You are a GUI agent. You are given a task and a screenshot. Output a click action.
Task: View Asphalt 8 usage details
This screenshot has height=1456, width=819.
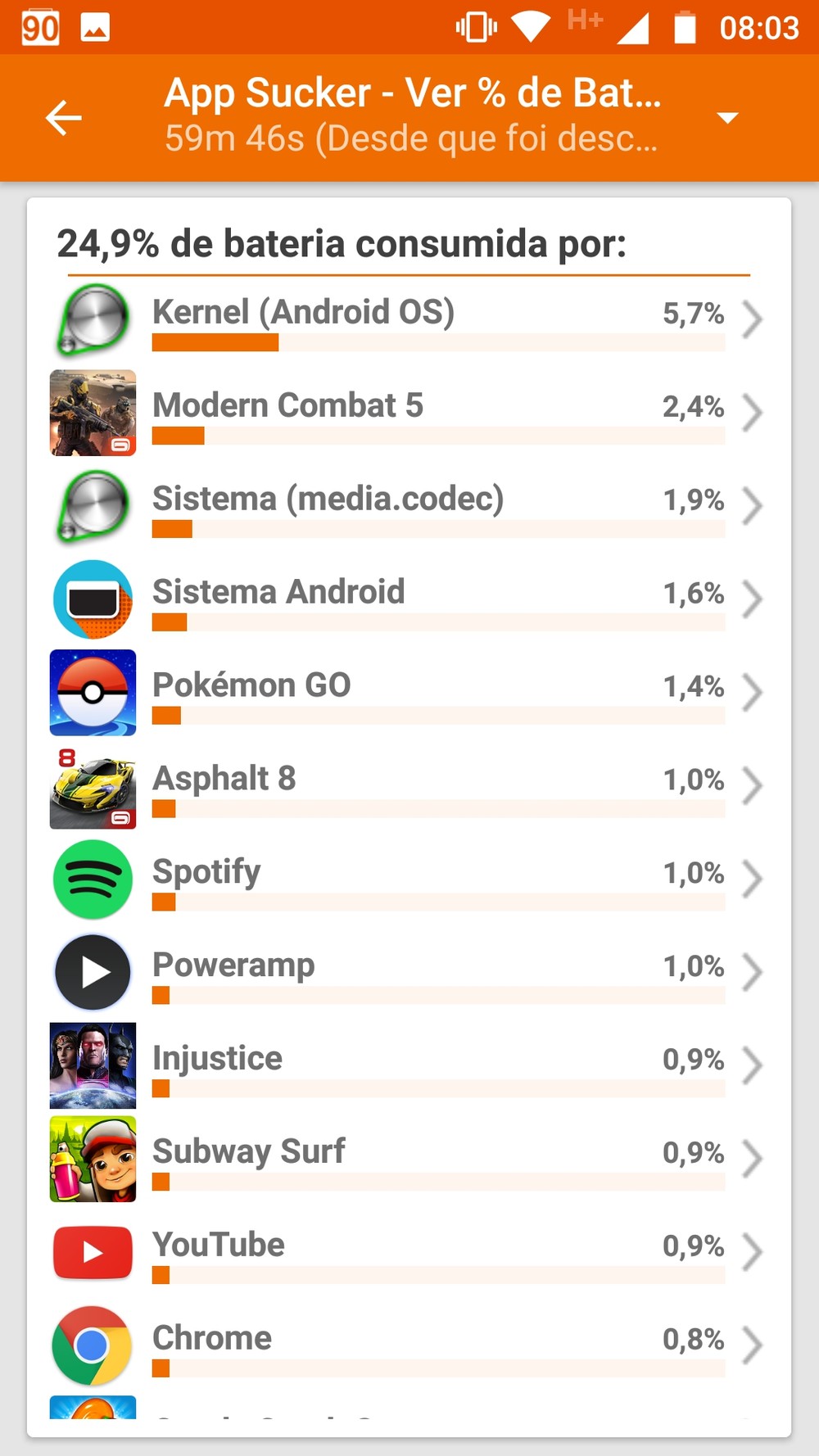pos(409,786)
